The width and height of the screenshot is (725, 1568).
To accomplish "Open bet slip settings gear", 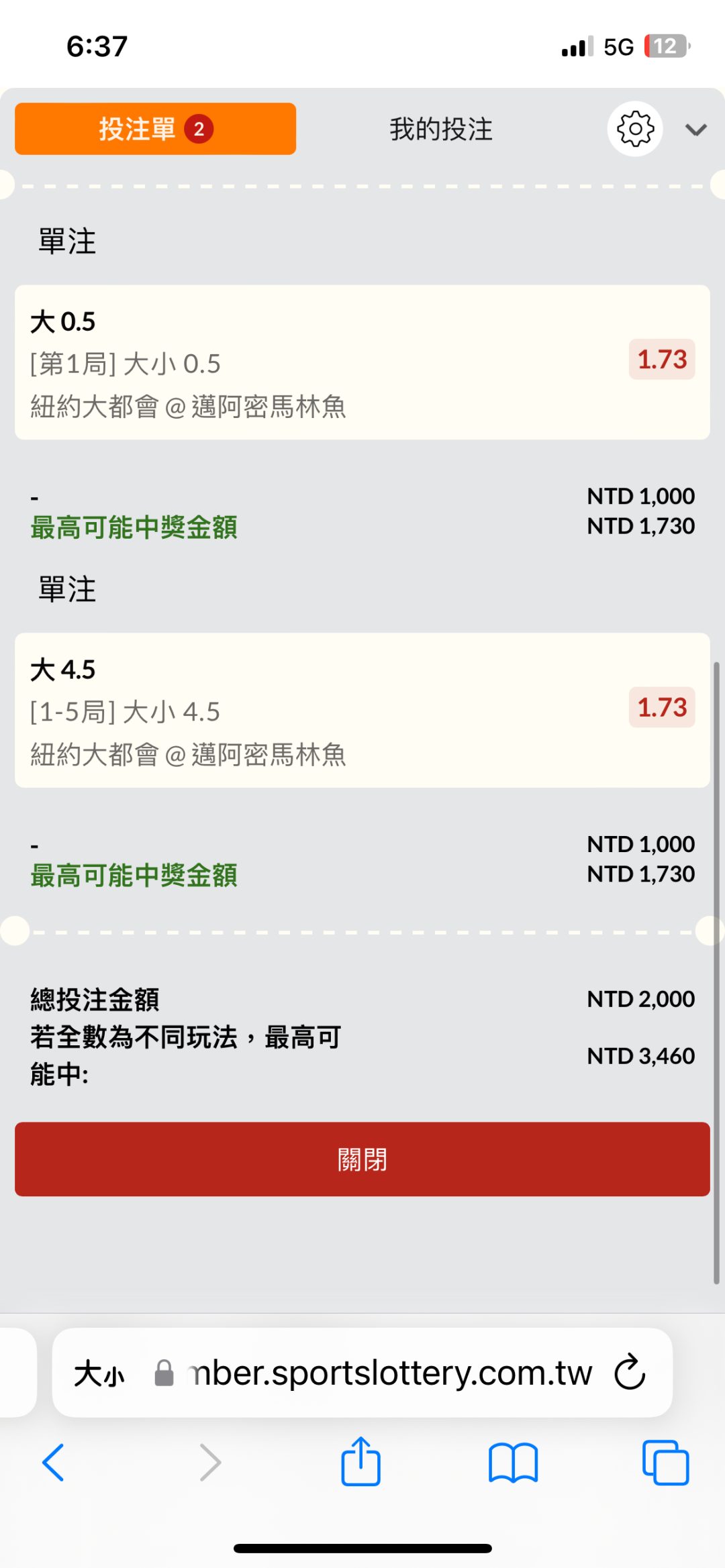I will click(x=635, y=129).
